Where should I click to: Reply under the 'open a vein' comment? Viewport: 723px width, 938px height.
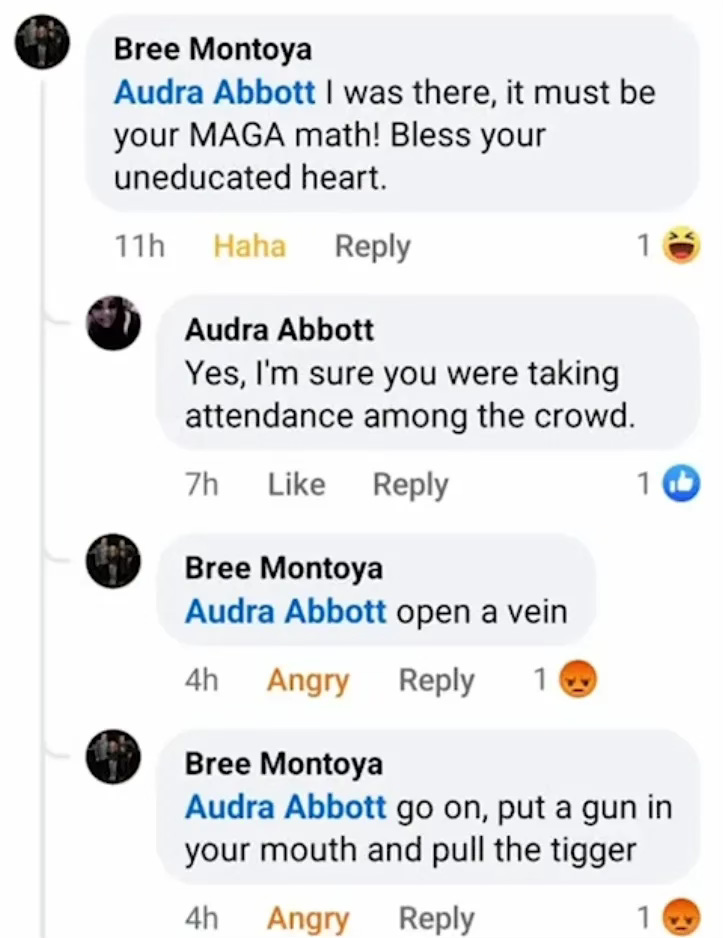(x=436, y=681)
